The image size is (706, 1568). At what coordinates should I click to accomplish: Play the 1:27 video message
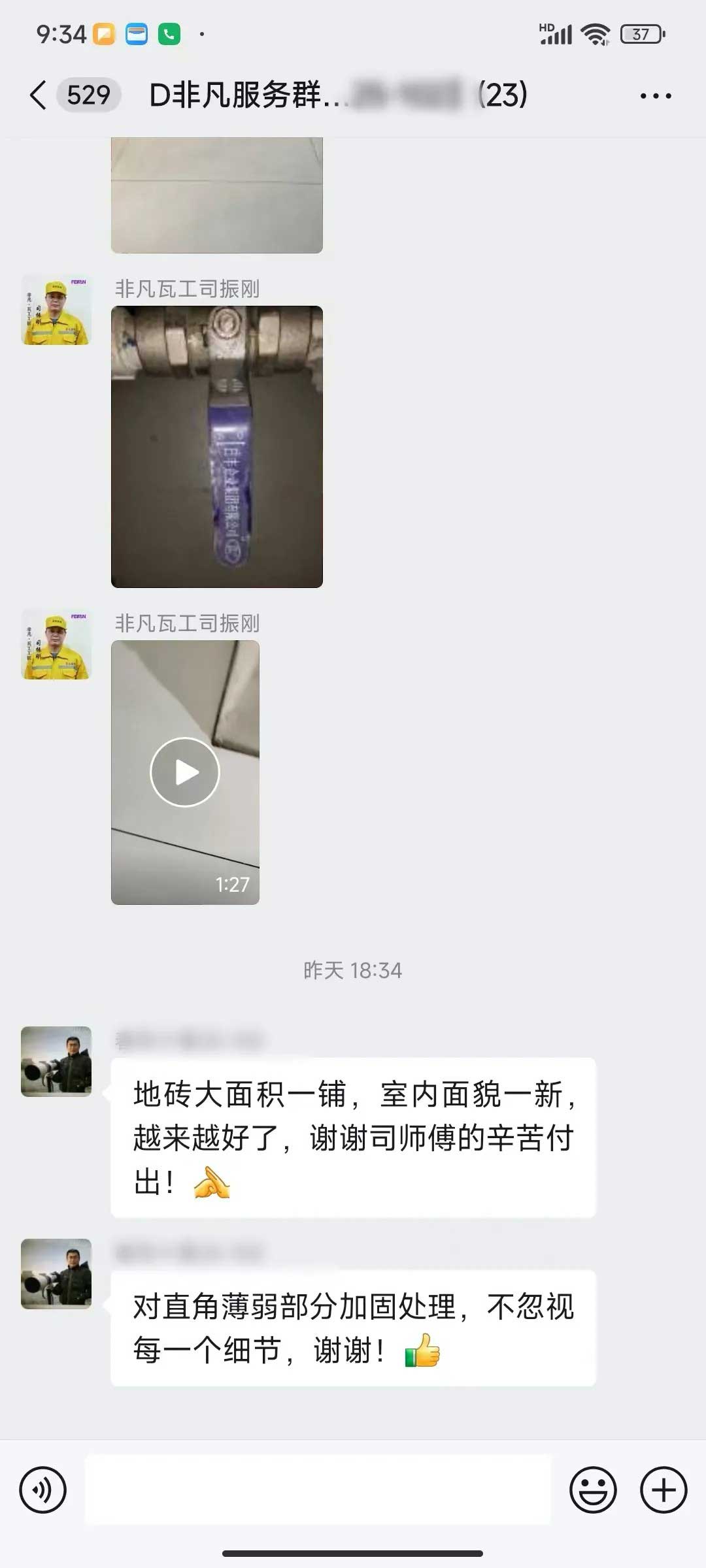pyautogui.click(x=185, y=772)
